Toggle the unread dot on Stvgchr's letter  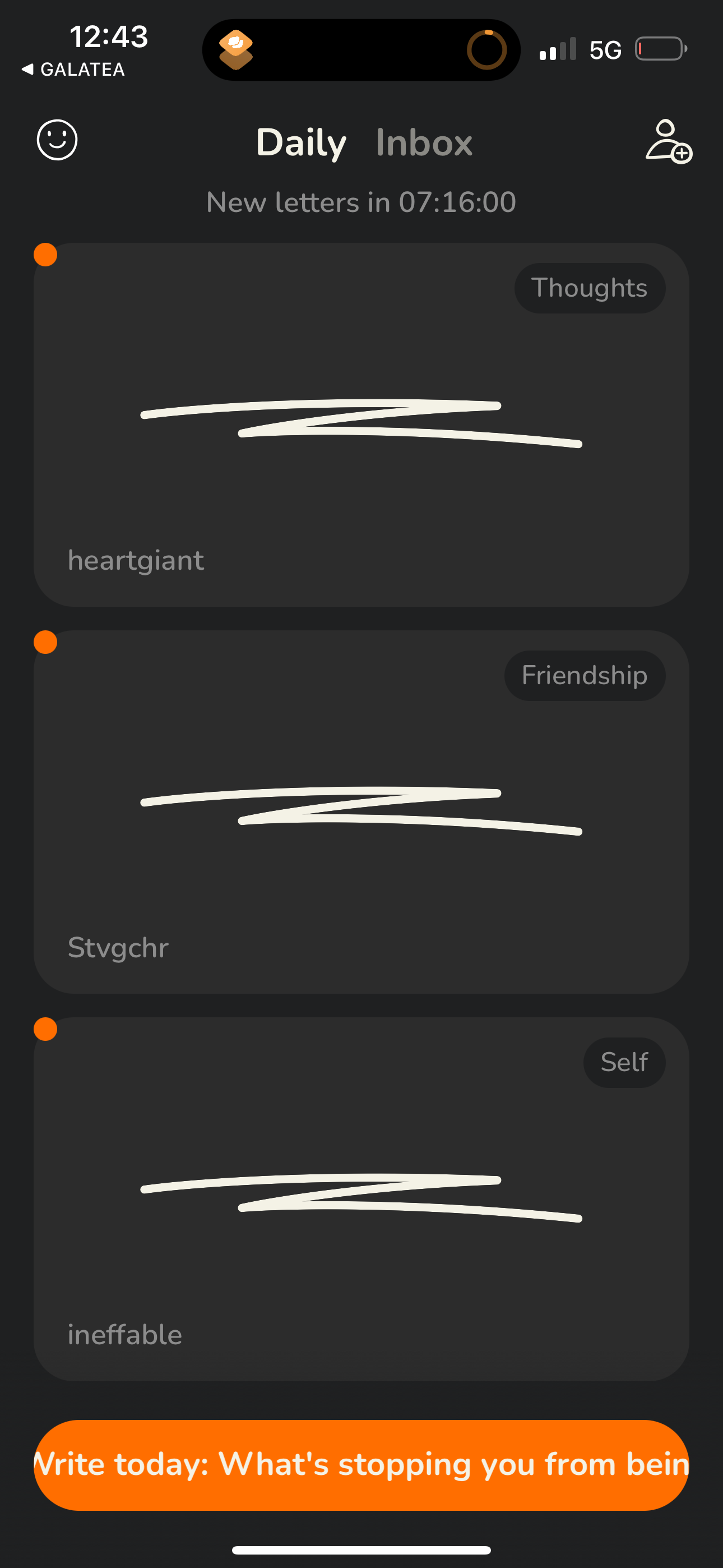pos(47,643)
